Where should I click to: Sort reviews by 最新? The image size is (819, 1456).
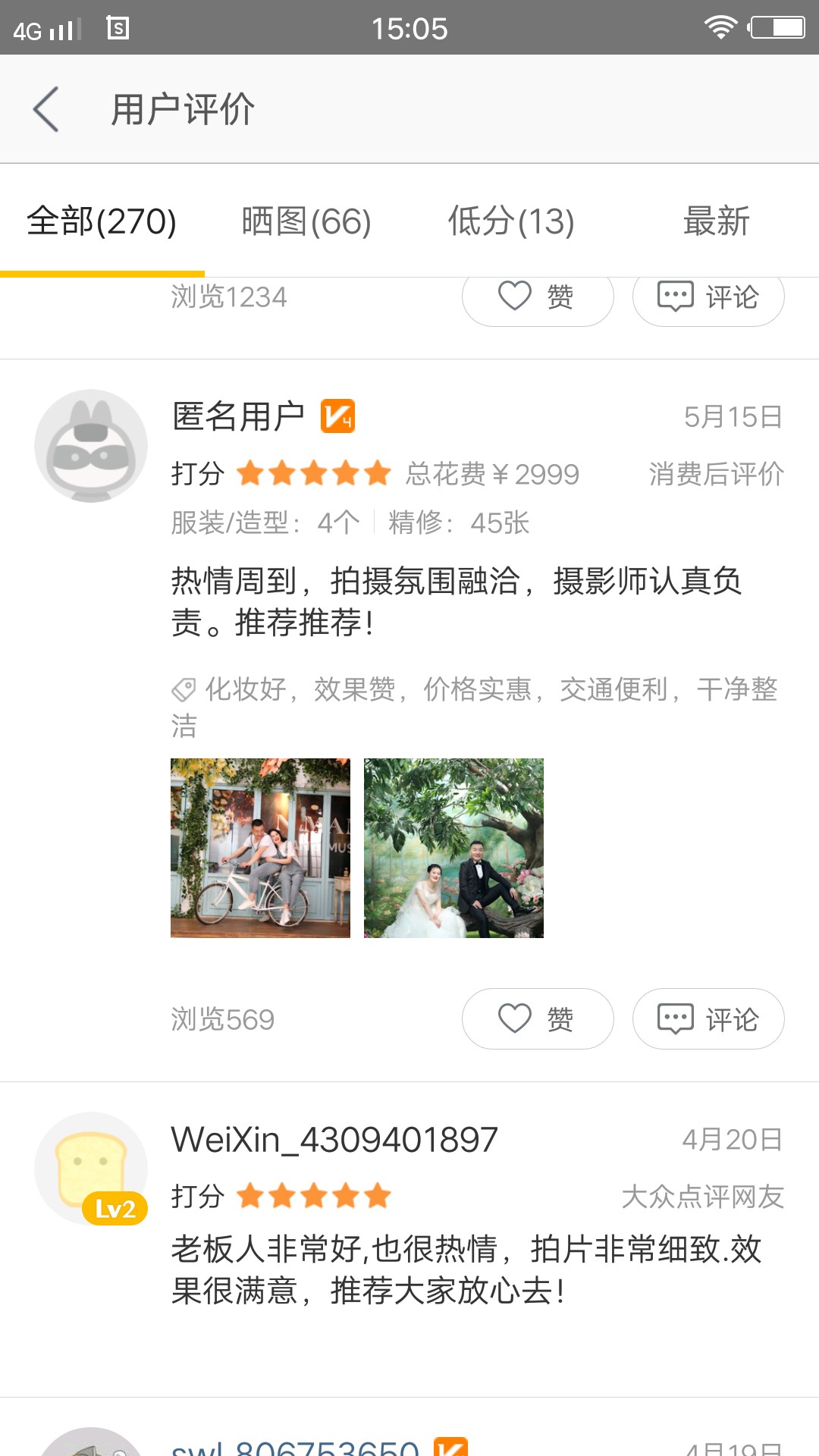pos(717,221)
